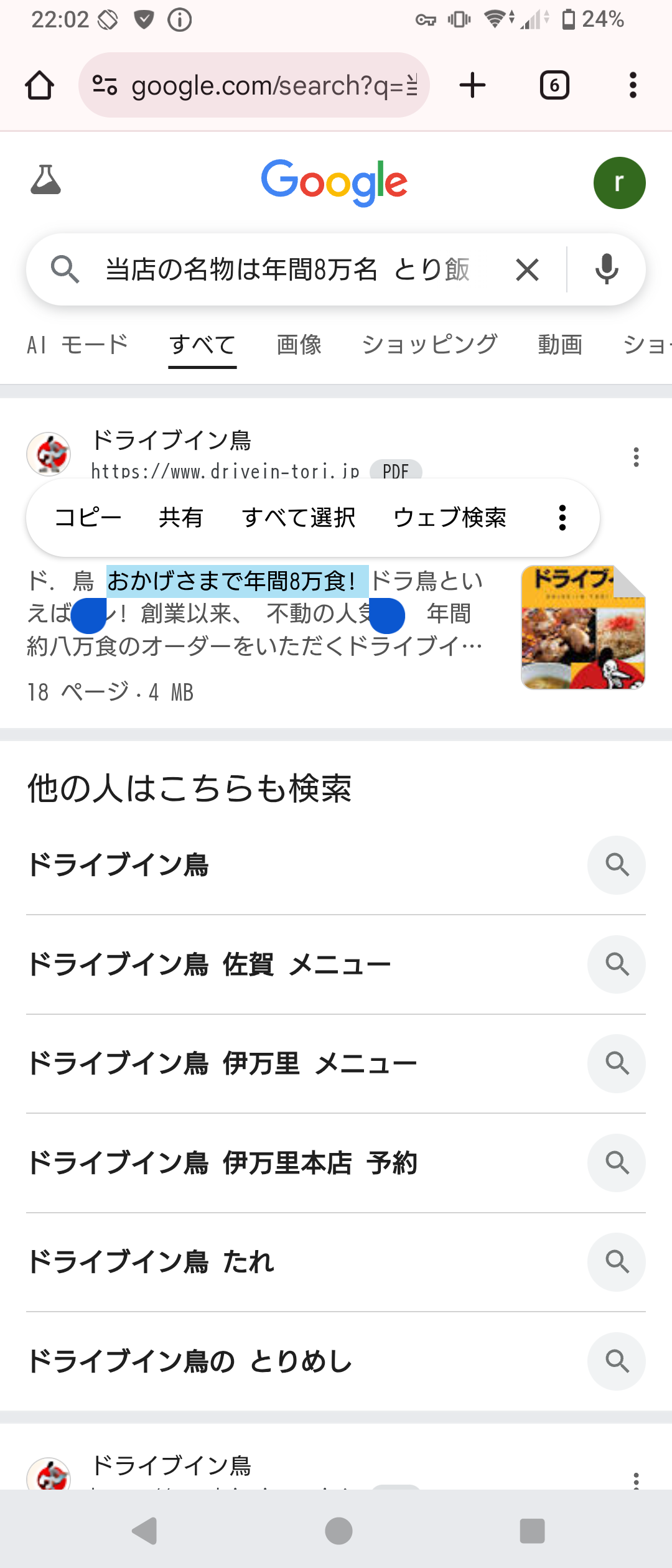
Task: Go back with the system back button
Action: [x=145, y=1531]
